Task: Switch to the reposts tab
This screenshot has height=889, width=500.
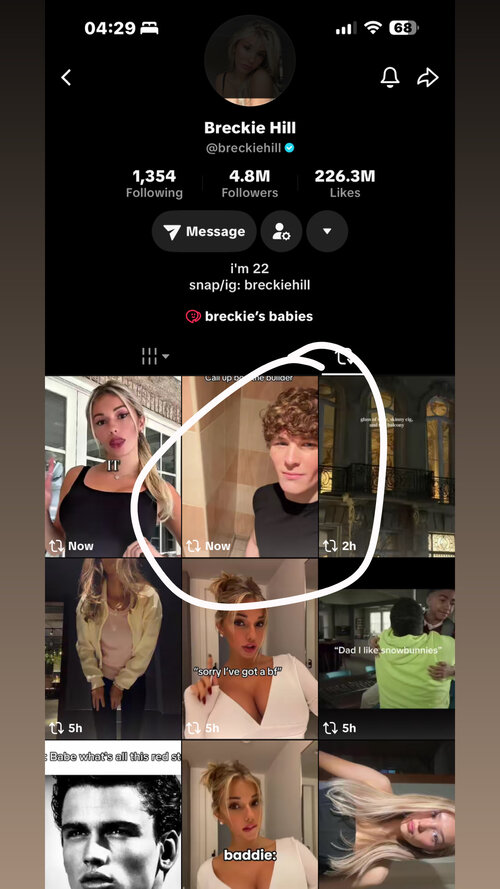Action: [x=344, y=357]
